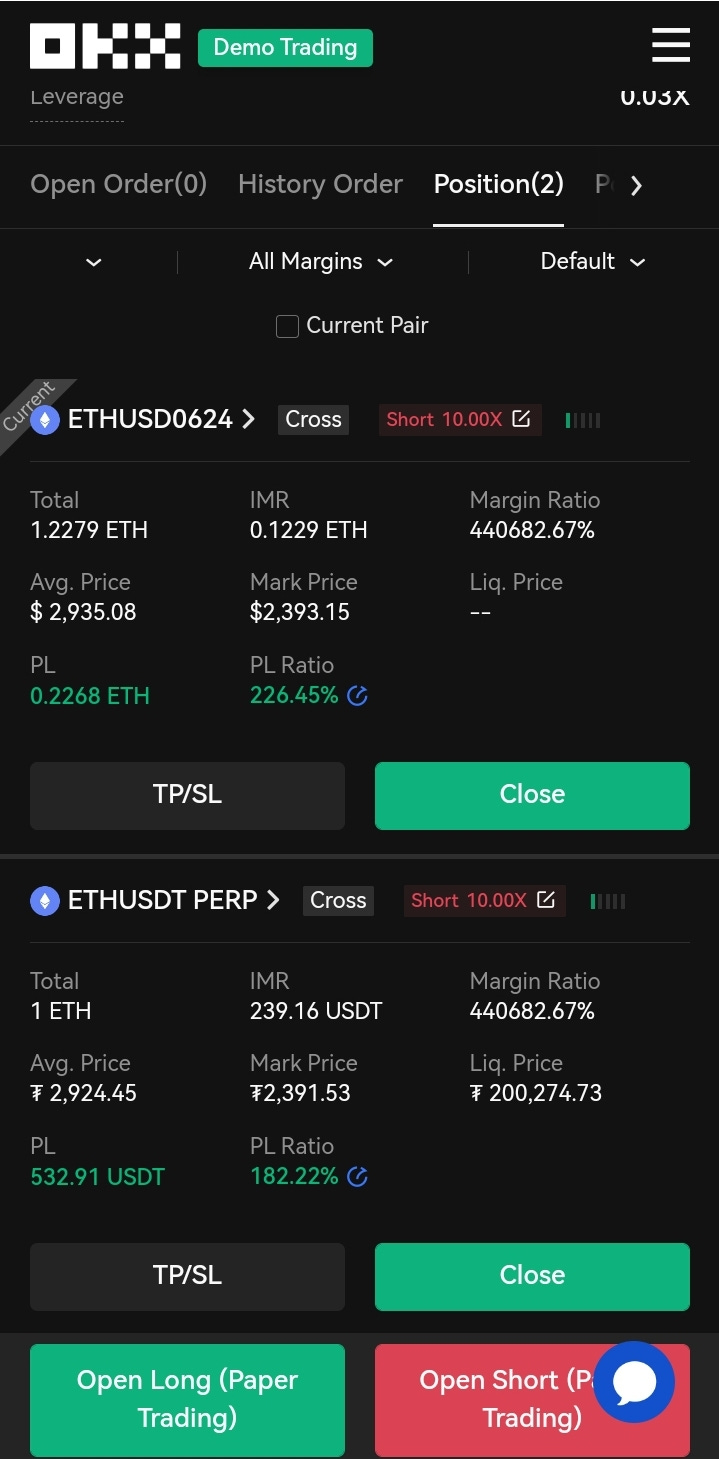Switch the ETHUSD0624 PL Ratio calculation
Image resolution: width=719 pixels, height=1459 pixels.
coord(357,696)
